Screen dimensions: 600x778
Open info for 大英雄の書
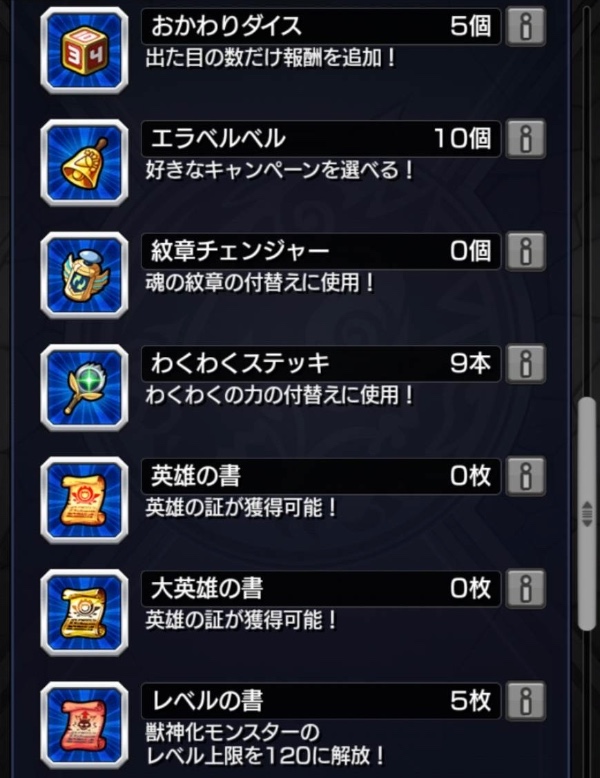[x=526, y=588]
